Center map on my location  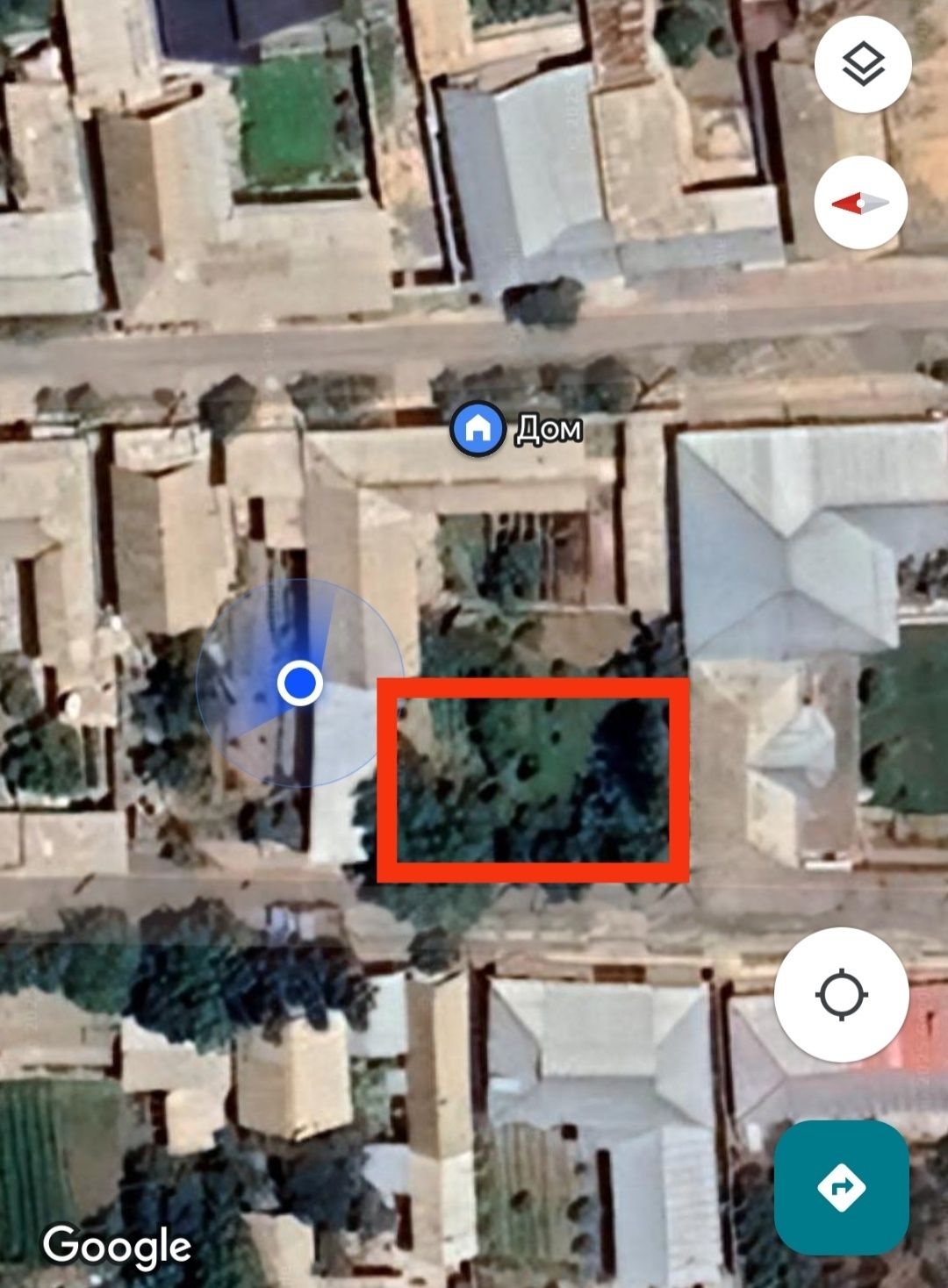coord(841,995)
